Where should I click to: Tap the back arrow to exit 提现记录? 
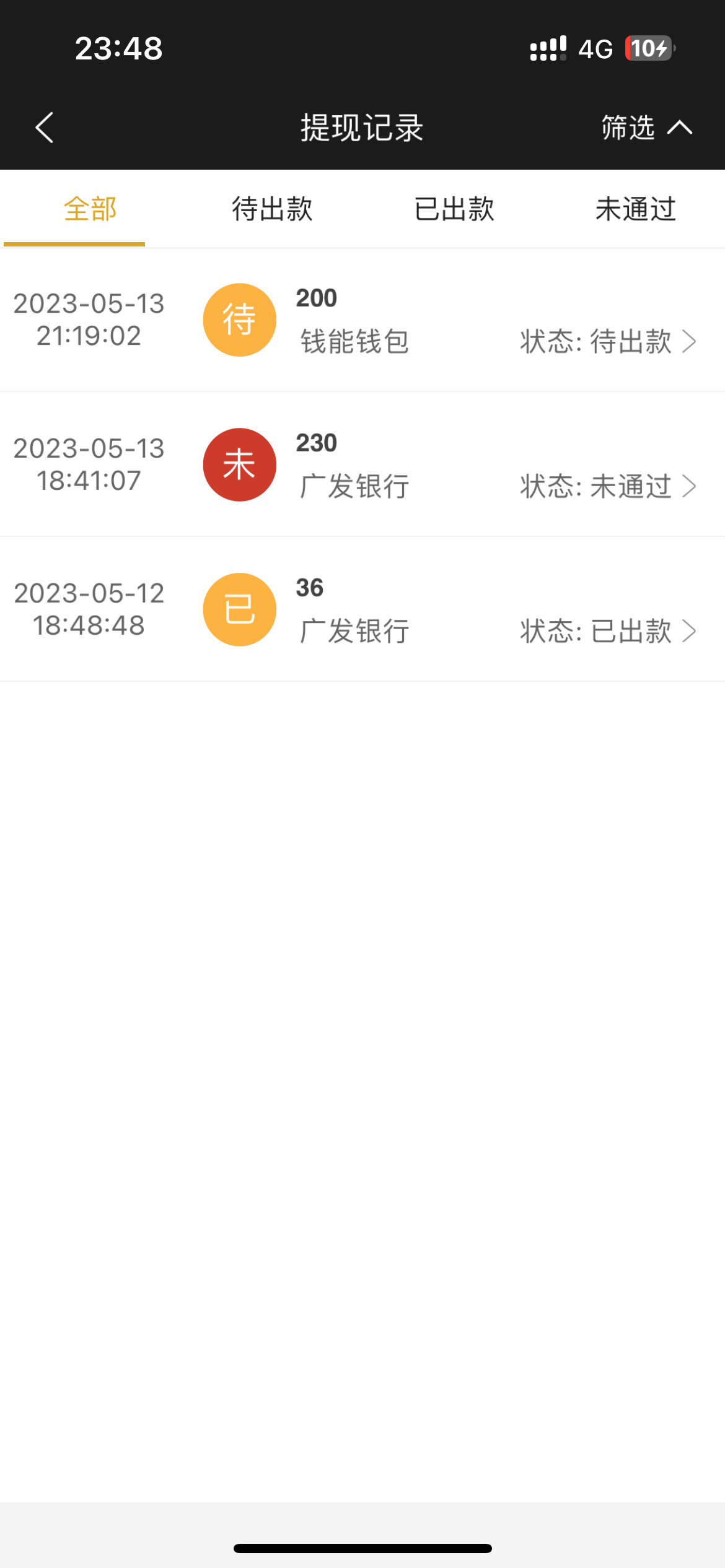(x=43, y=127)
